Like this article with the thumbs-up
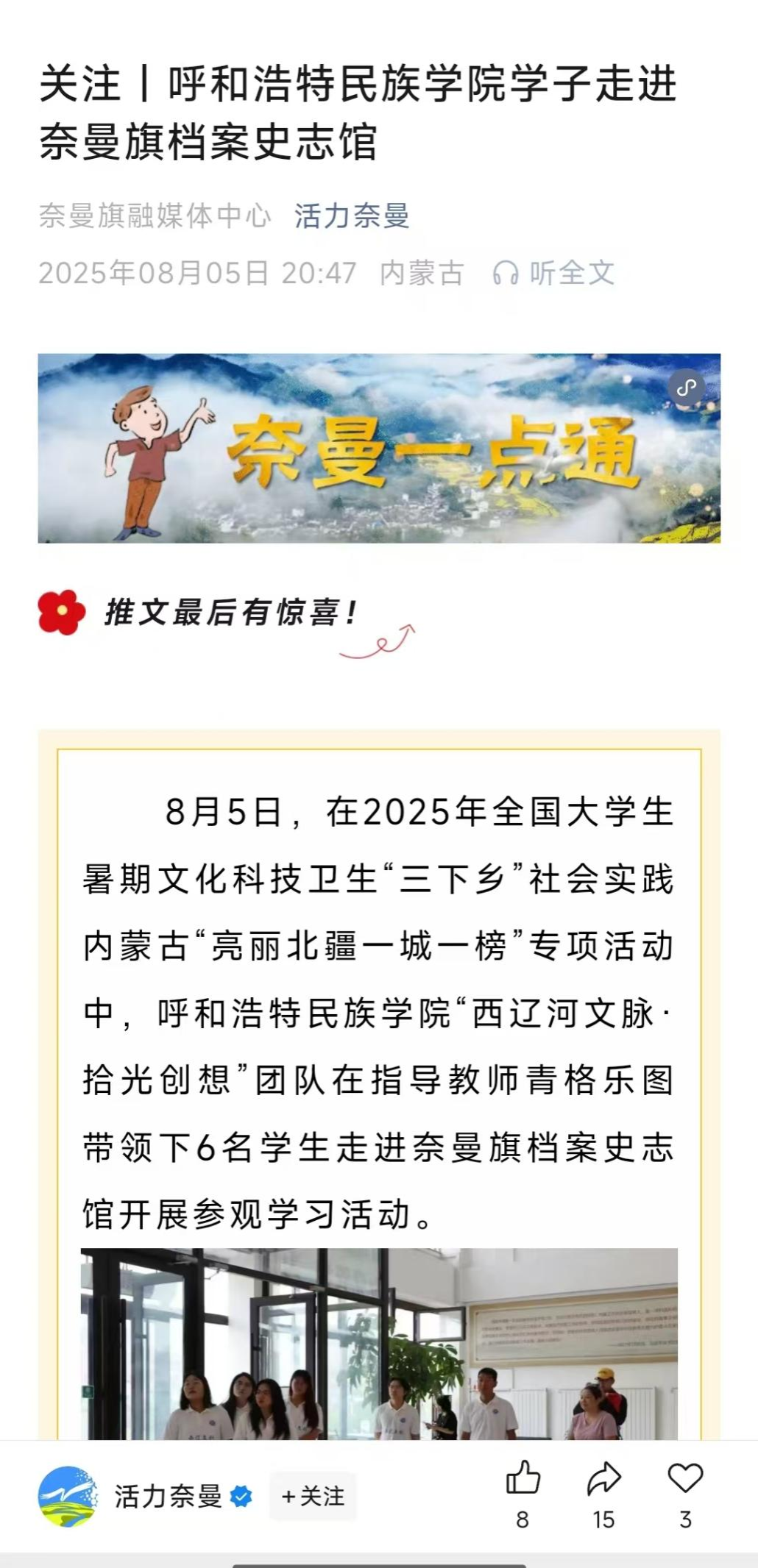Screen dimensions: 758x1568 [x=523, y=1478]
